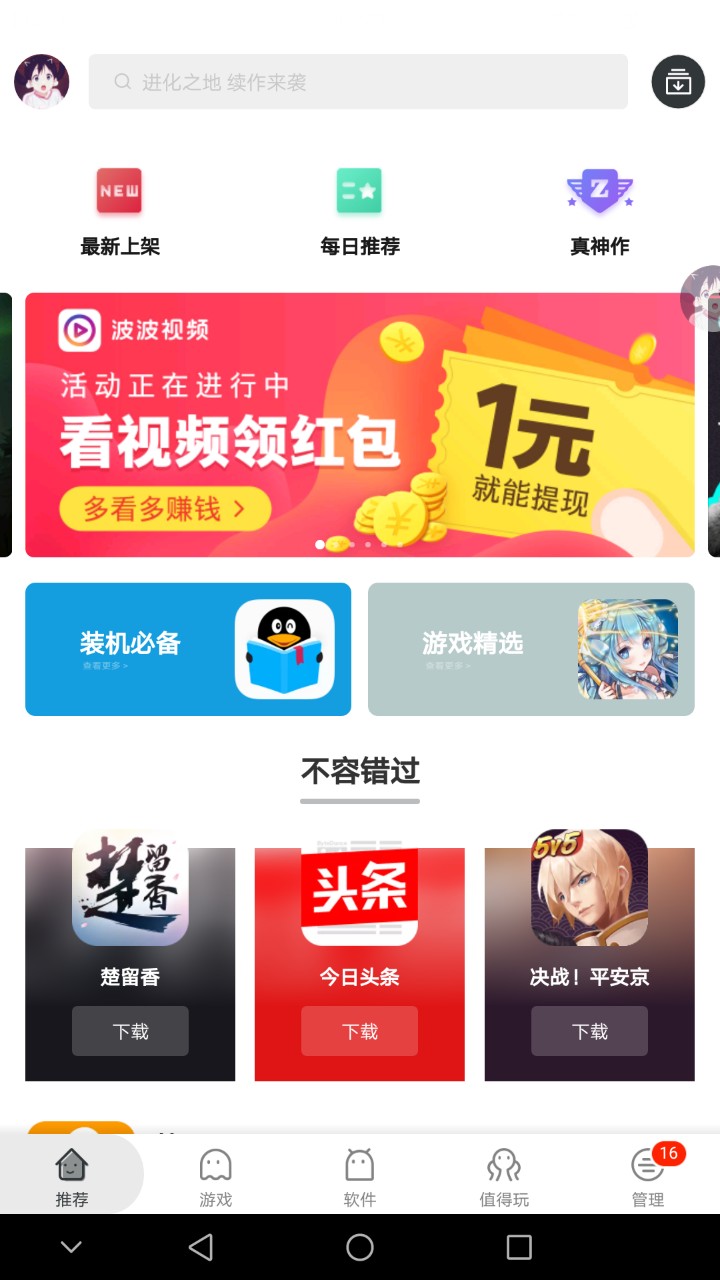The image size is (720, 1280).
Task: Open the 管理 tab with 16 badge
Action: 648,1177
